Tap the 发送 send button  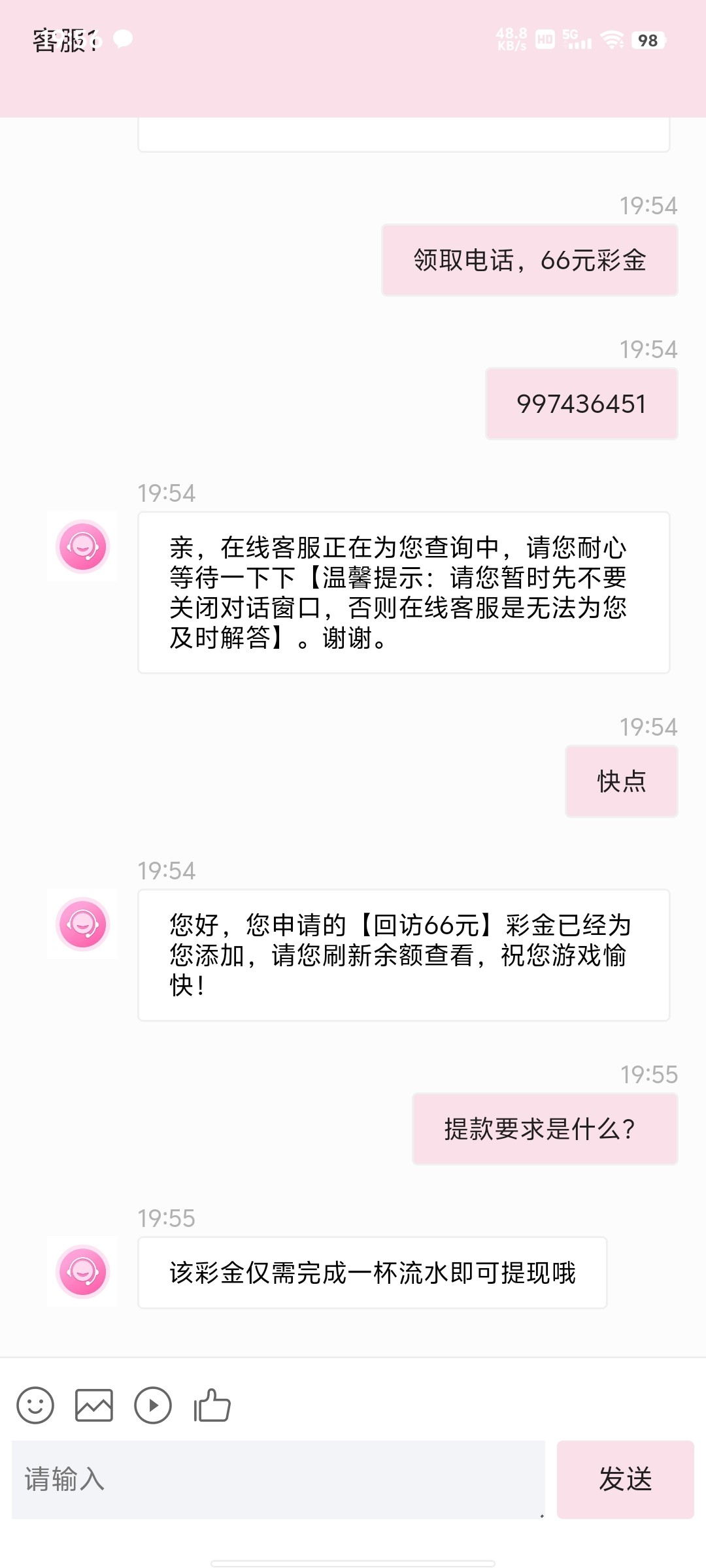[626, 1479]
